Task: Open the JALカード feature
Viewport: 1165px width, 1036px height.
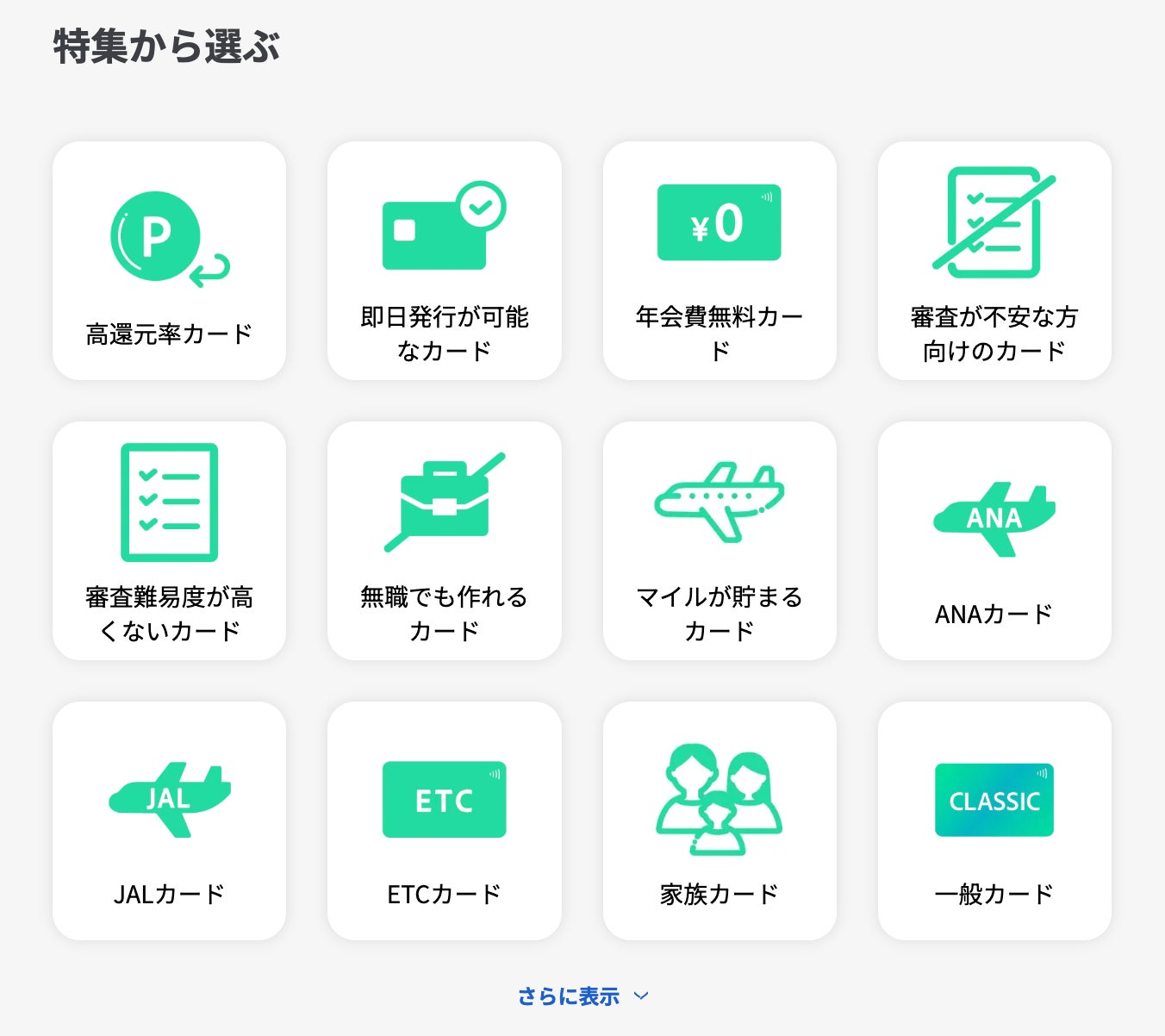Action: coord(169,821)
